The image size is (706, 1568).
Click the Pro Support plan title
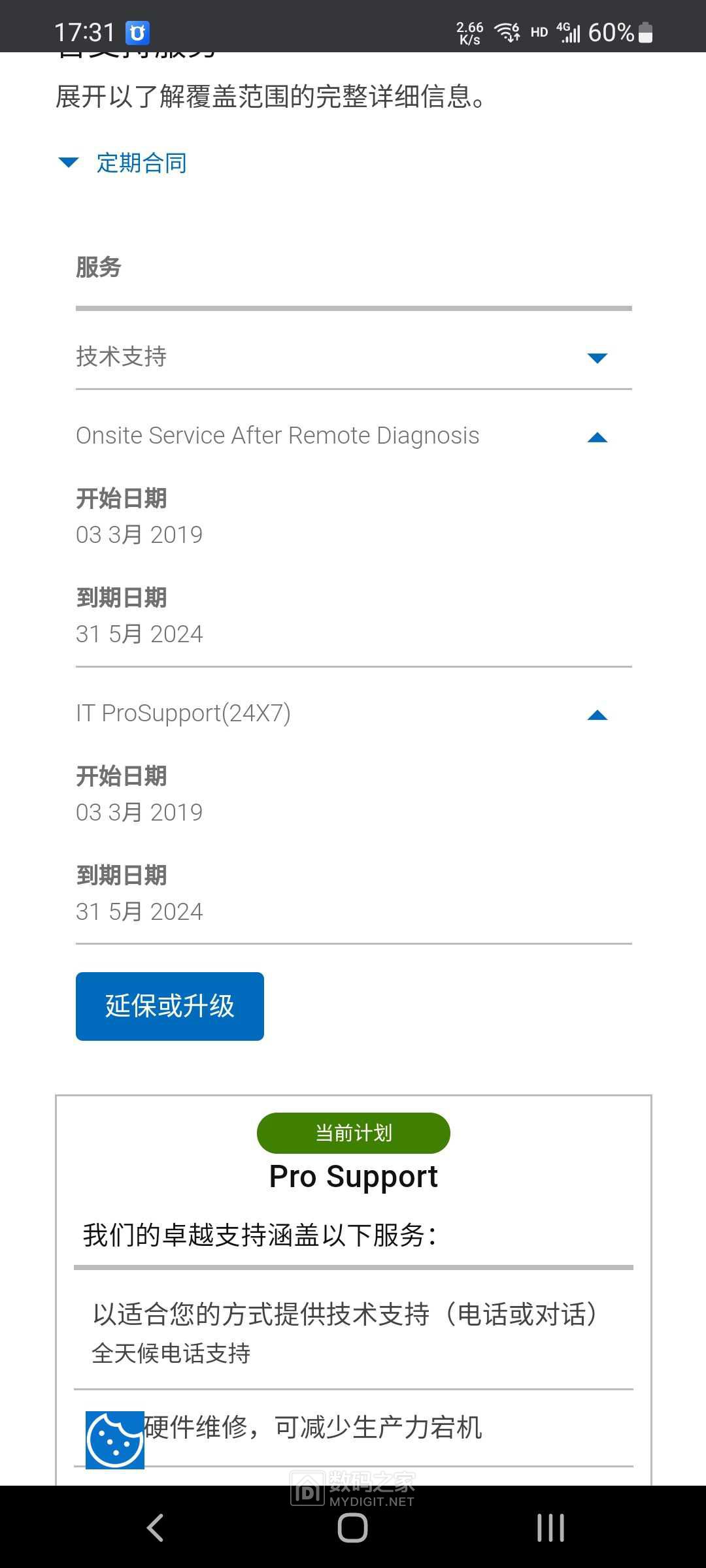point(353,1176)
